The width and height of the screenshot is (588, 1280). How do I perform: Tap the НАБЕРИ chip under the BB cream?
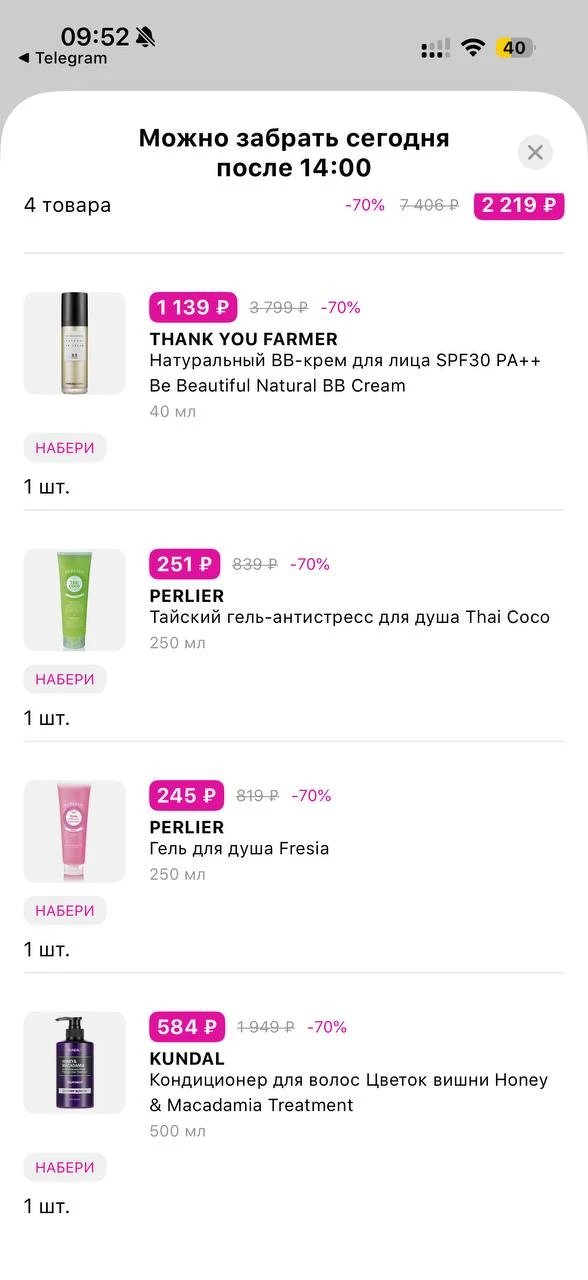65,448
